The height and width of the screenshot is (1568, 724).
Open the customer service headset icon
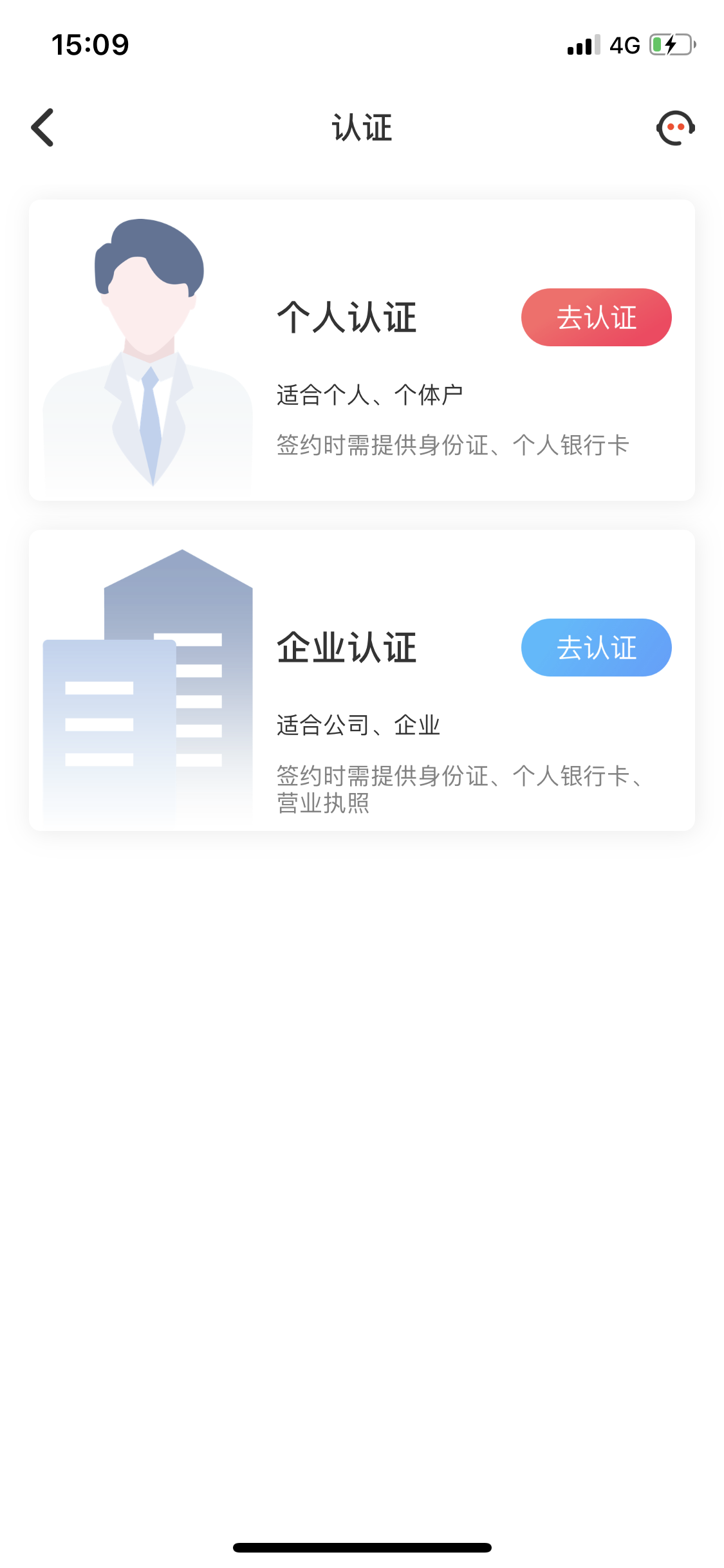coord(675,127)
